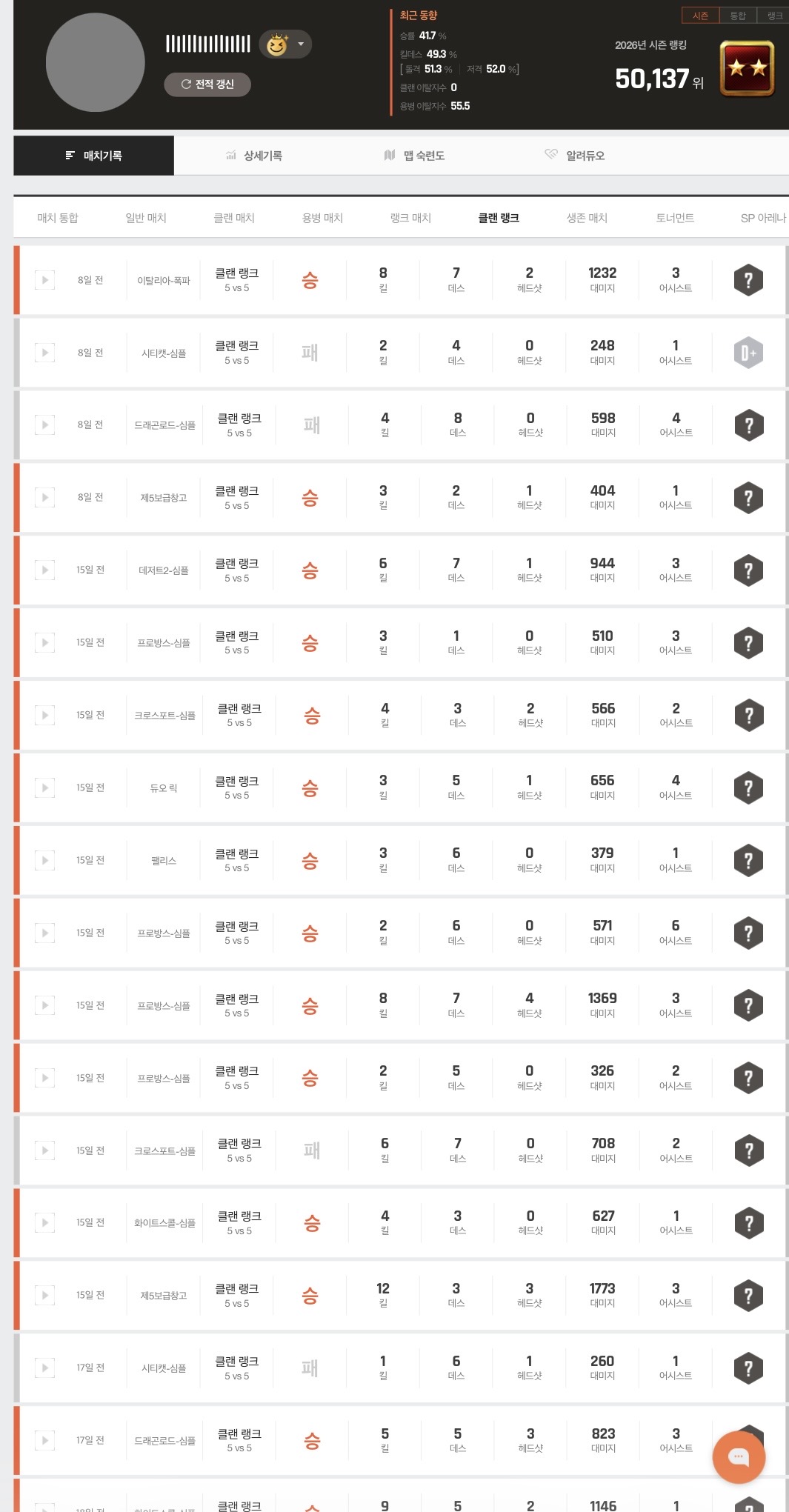Viewport: 789px width, 1512px height.
Task: Switch ranking view to 통합
Action: (738, 16)
